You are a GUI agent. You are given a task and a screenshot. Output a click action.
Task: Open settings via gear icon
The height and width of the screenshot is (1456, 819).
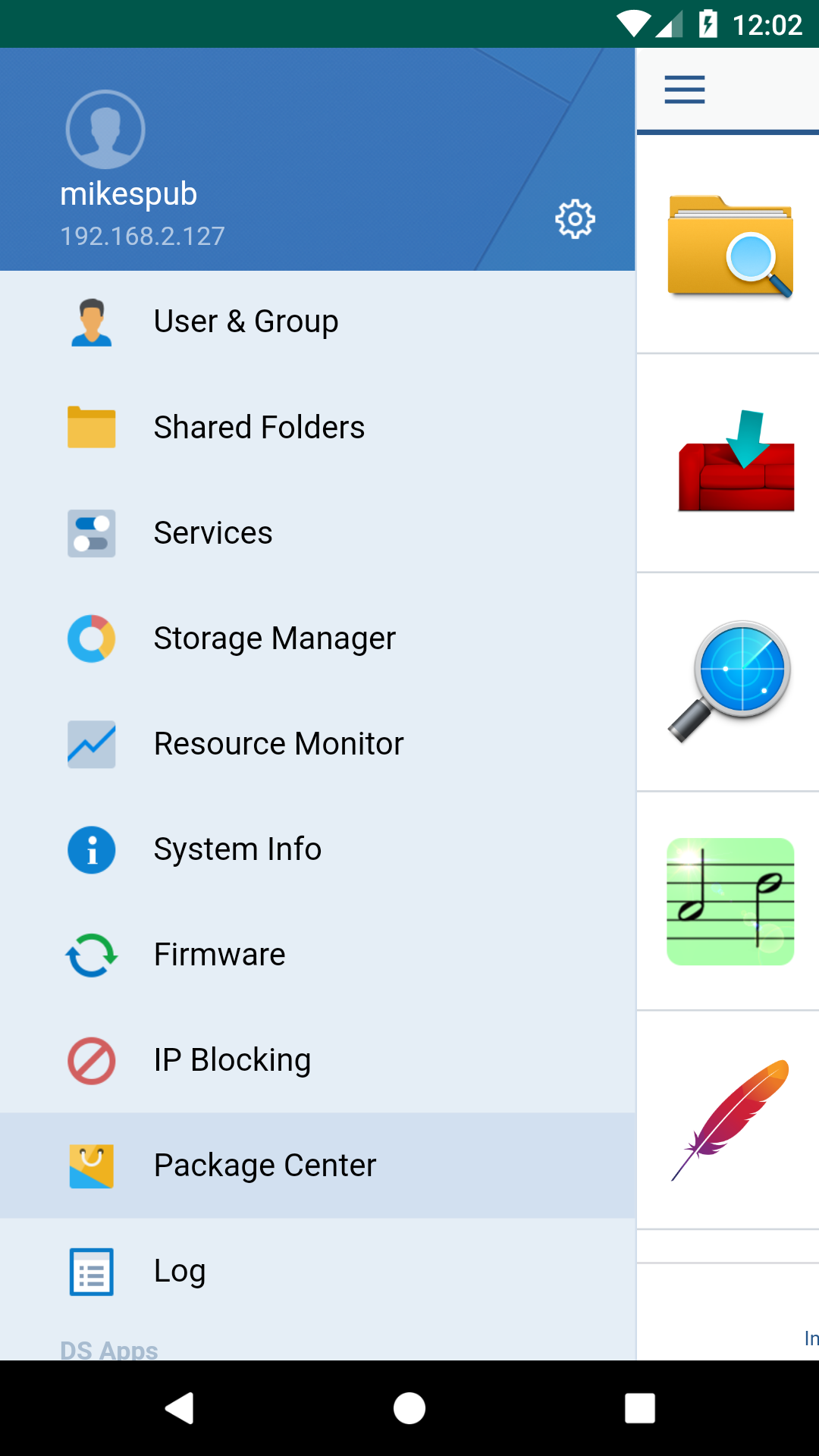pos(574,218)
